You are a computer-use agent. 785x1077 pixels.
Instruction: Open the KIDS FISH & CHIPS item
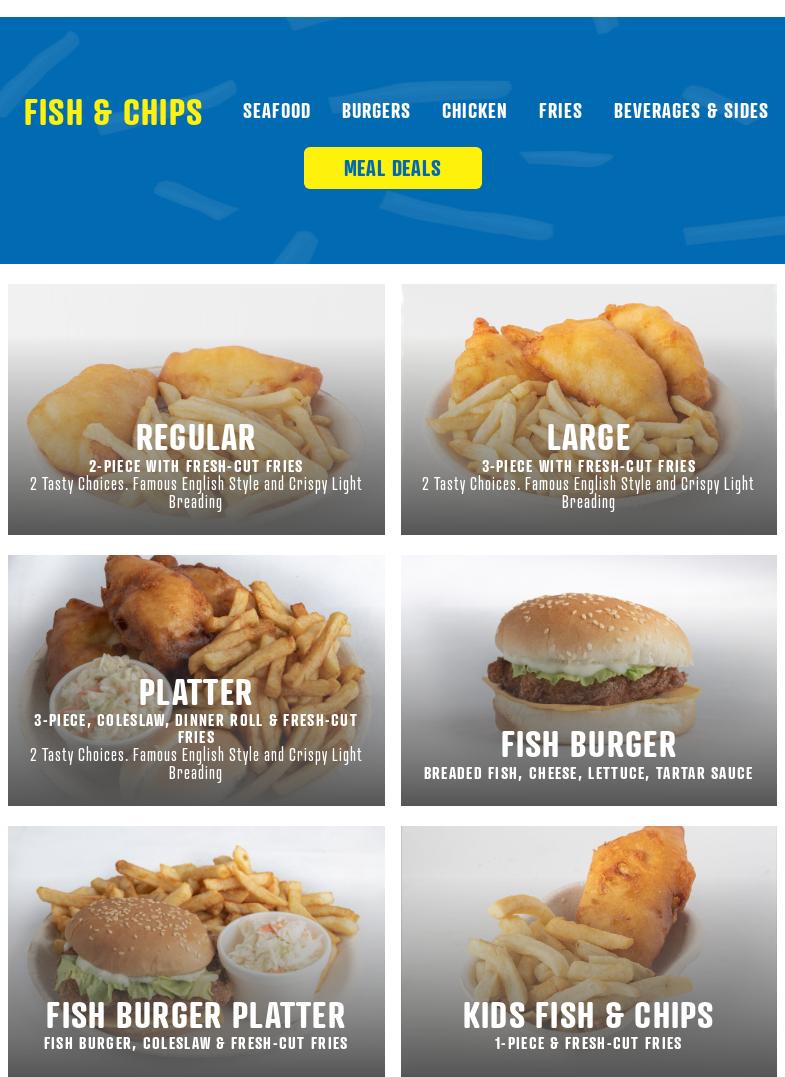click(x=588, y=951)
